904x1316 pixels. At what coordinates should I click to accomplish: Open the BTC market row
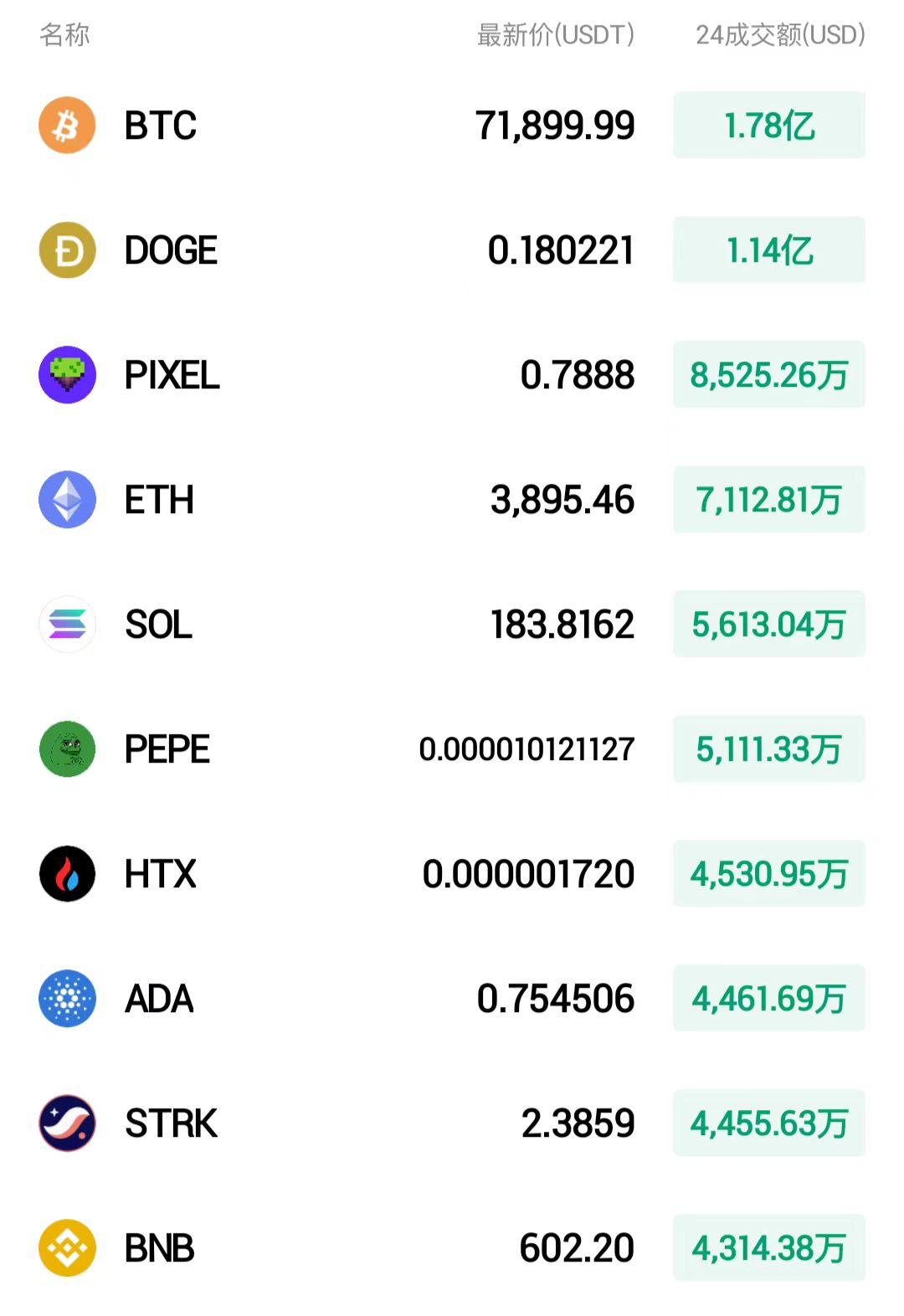[x=160, y=126]
